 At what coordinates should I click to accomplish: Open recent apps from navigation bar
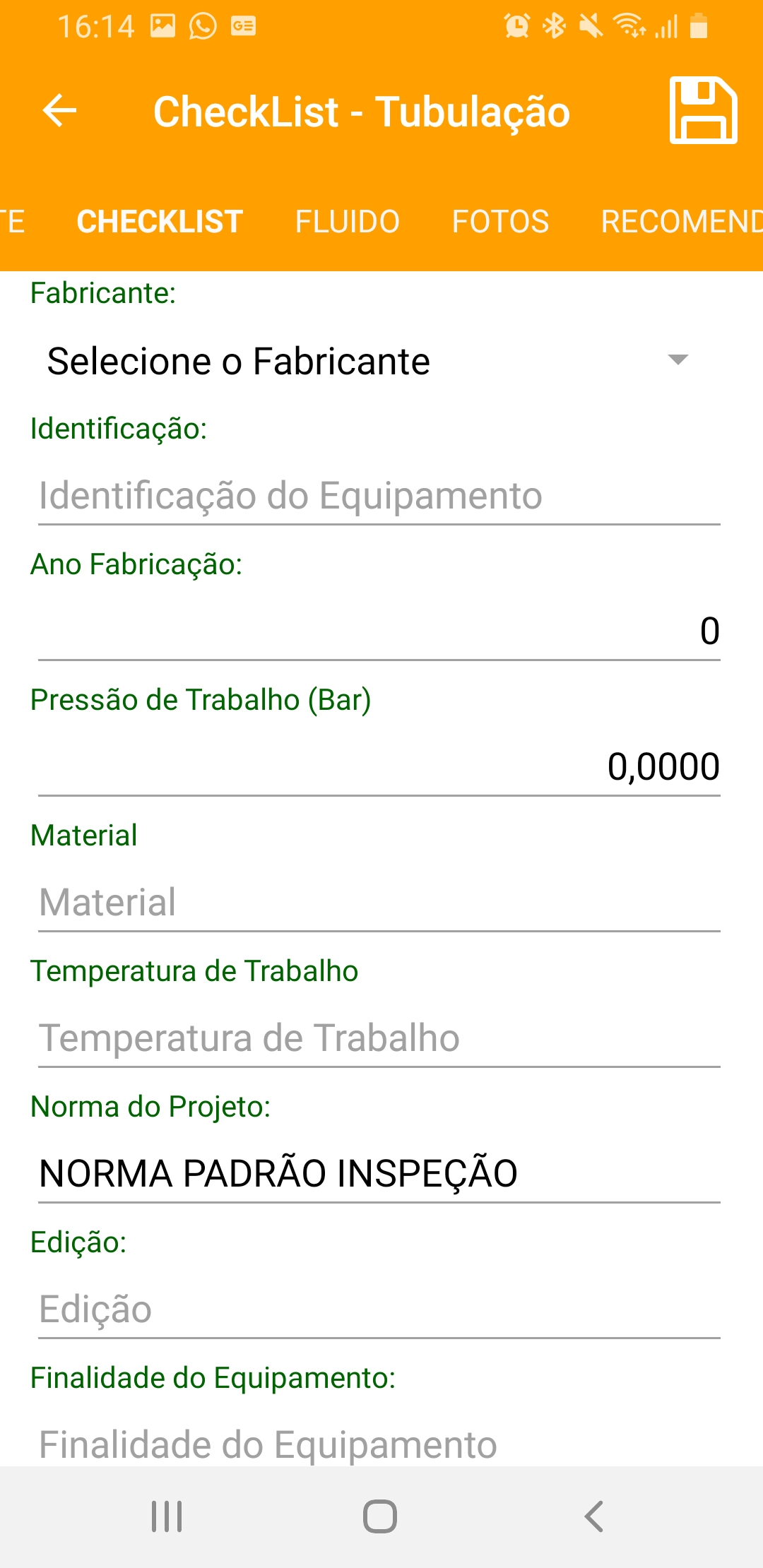click(167, 1516)
